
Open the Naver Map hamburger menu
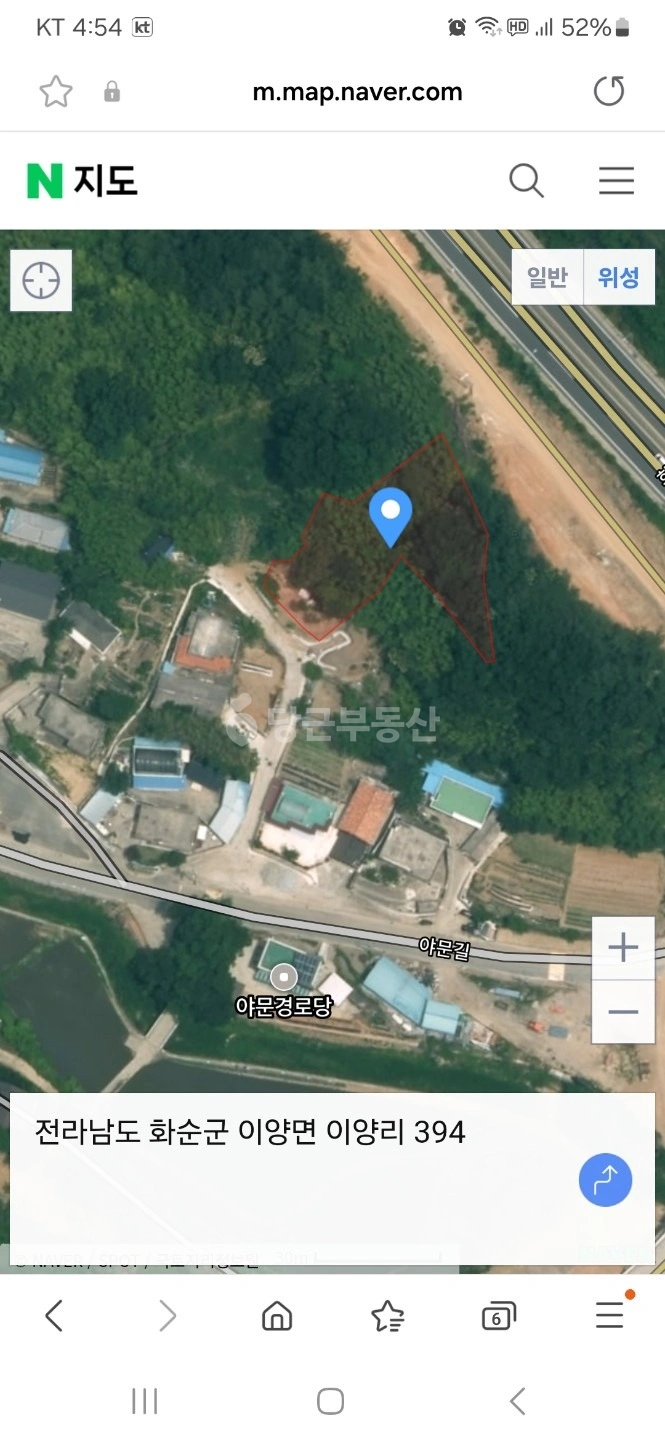[616, 181]
